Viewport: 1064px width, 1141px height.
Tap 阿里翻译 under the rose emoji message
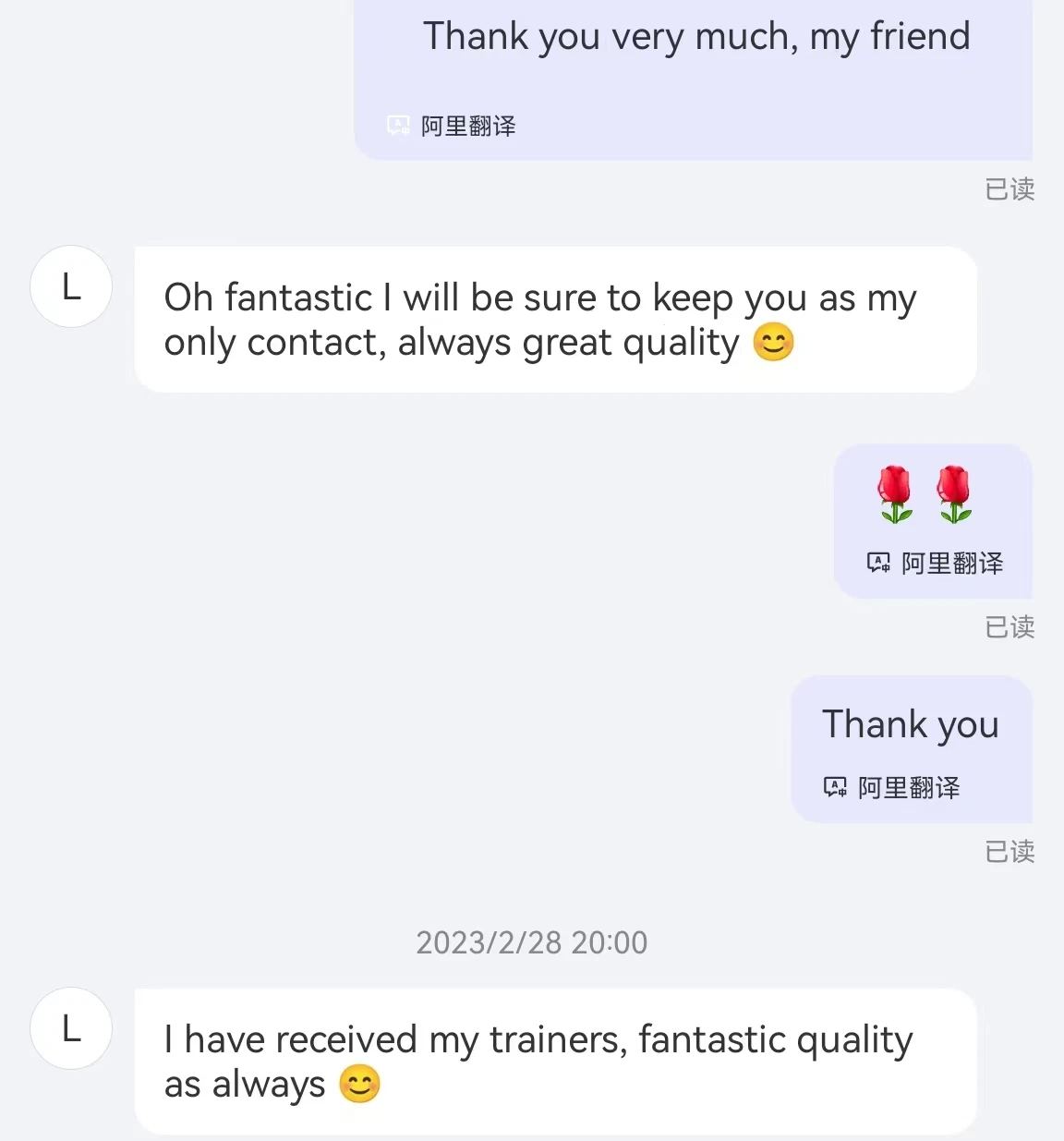coord(935,563)
